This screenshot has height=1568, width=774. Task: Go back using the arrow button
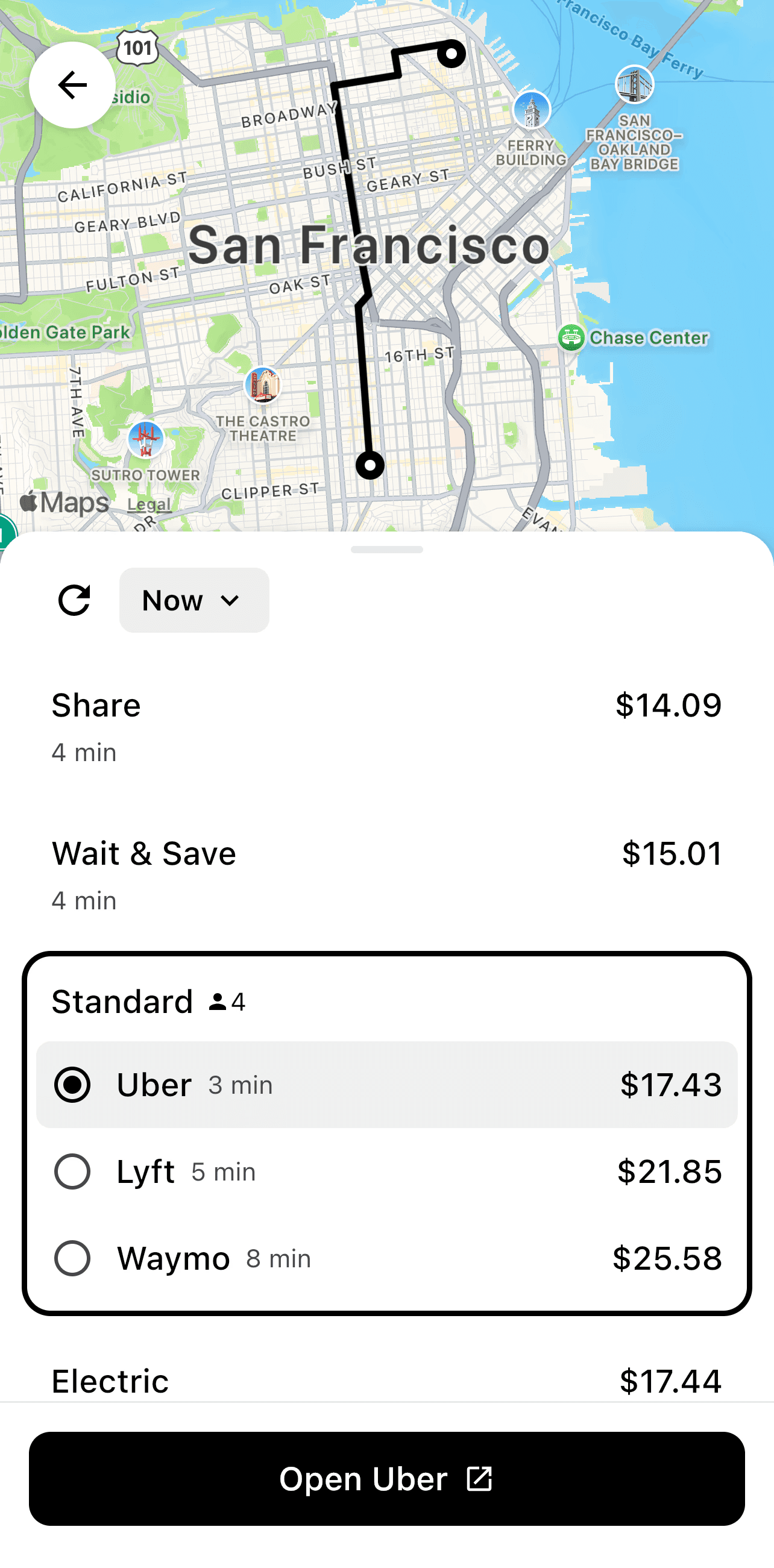[72, 84]
